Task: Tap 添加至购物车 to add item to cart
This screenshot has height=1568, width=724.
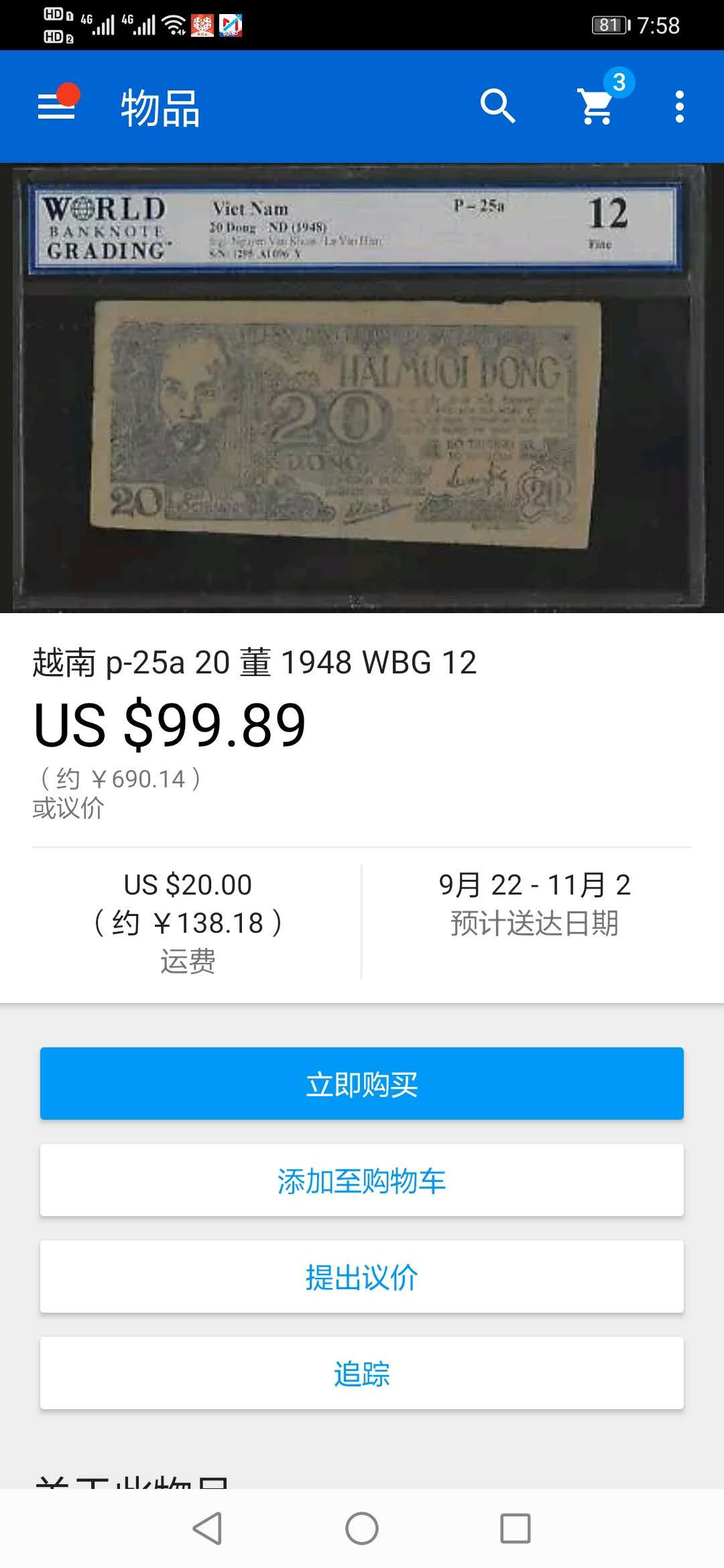Action: point(362,1181)
